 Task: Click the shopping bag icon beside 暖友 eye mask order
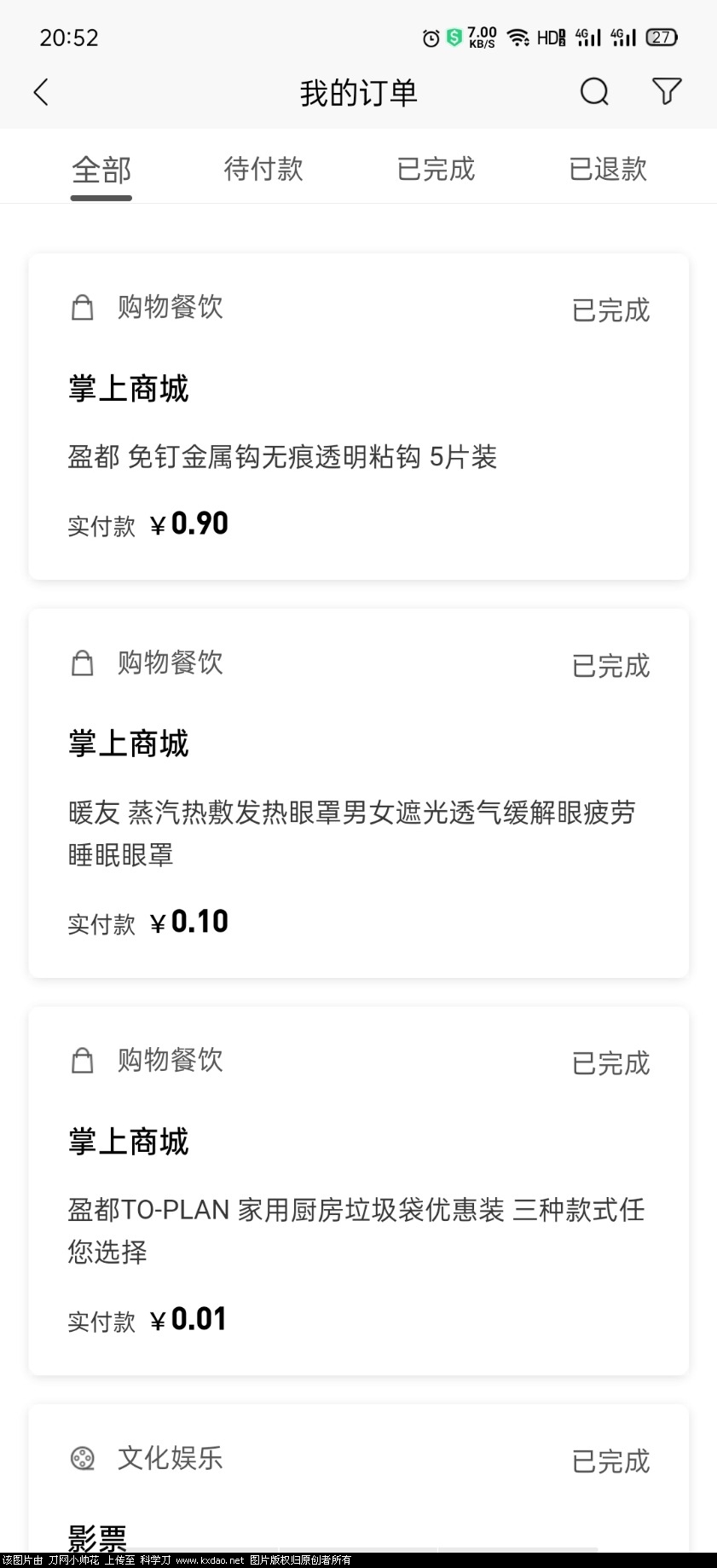tap(82, 662)
